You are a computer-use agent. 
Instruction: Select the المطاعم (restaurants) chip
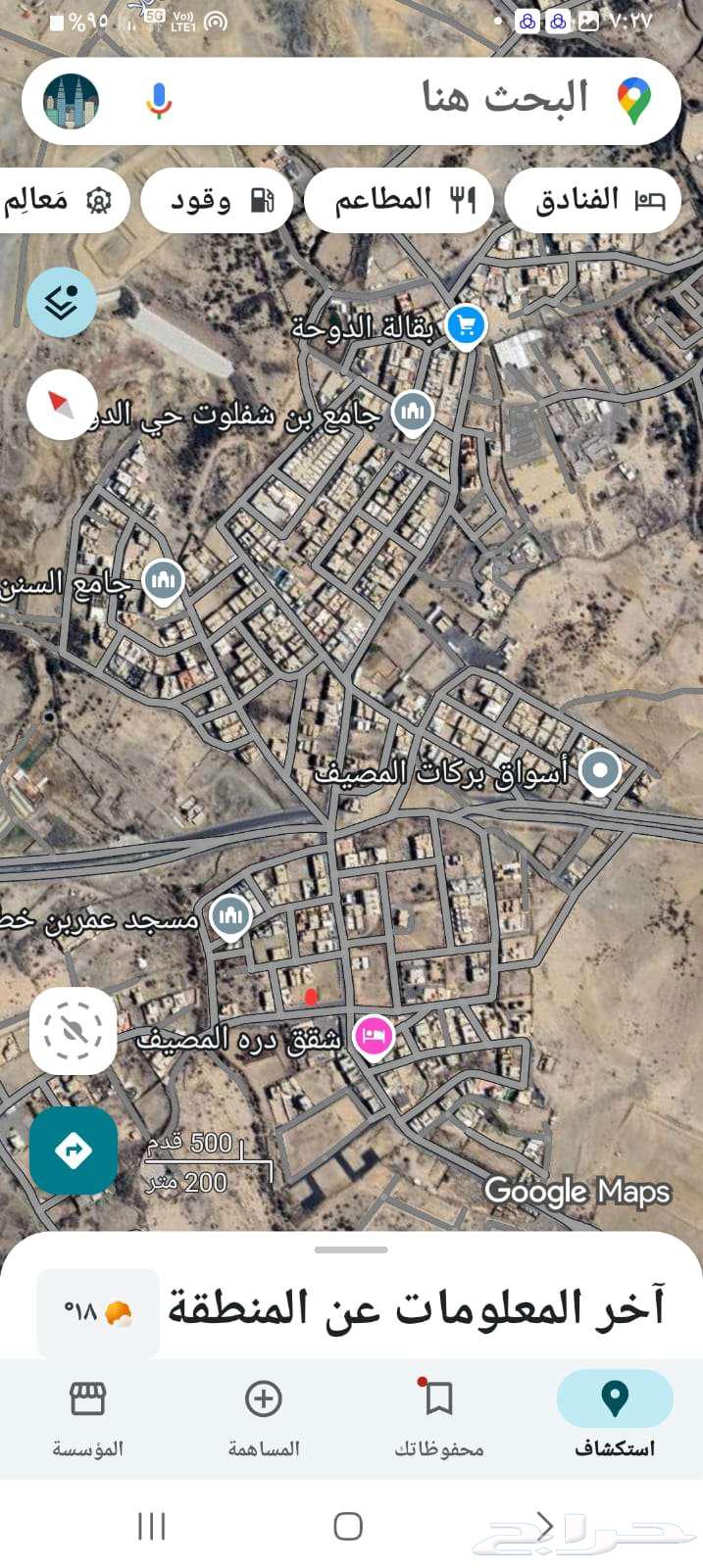pos(399,201)
